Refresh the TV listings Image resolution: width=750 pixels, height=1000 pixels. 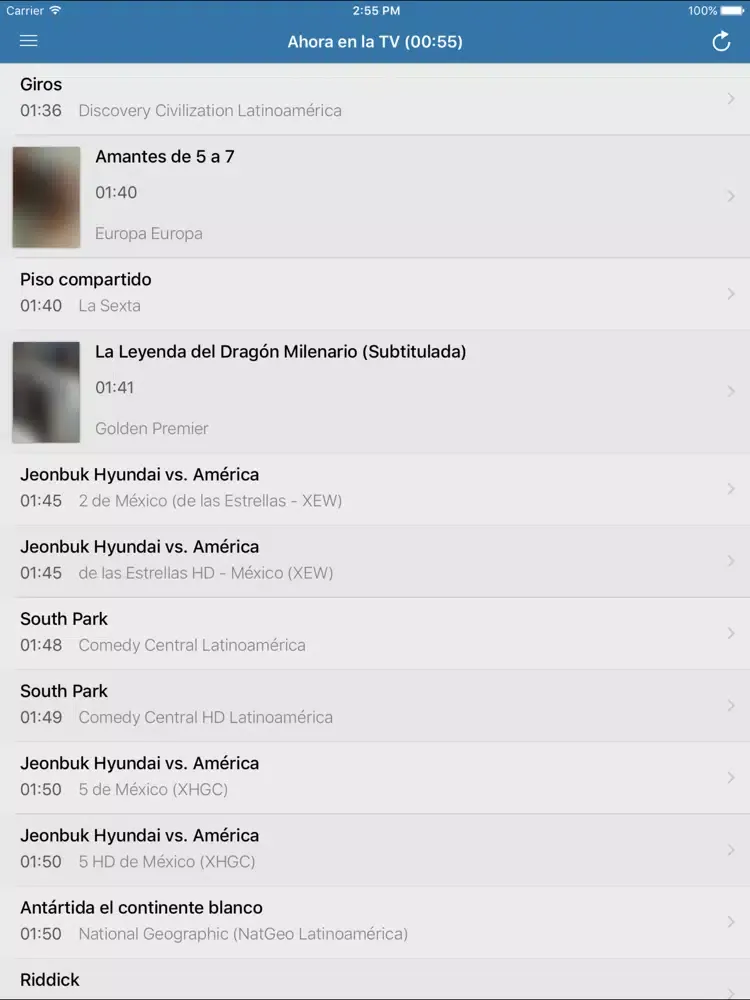point(721,41)
